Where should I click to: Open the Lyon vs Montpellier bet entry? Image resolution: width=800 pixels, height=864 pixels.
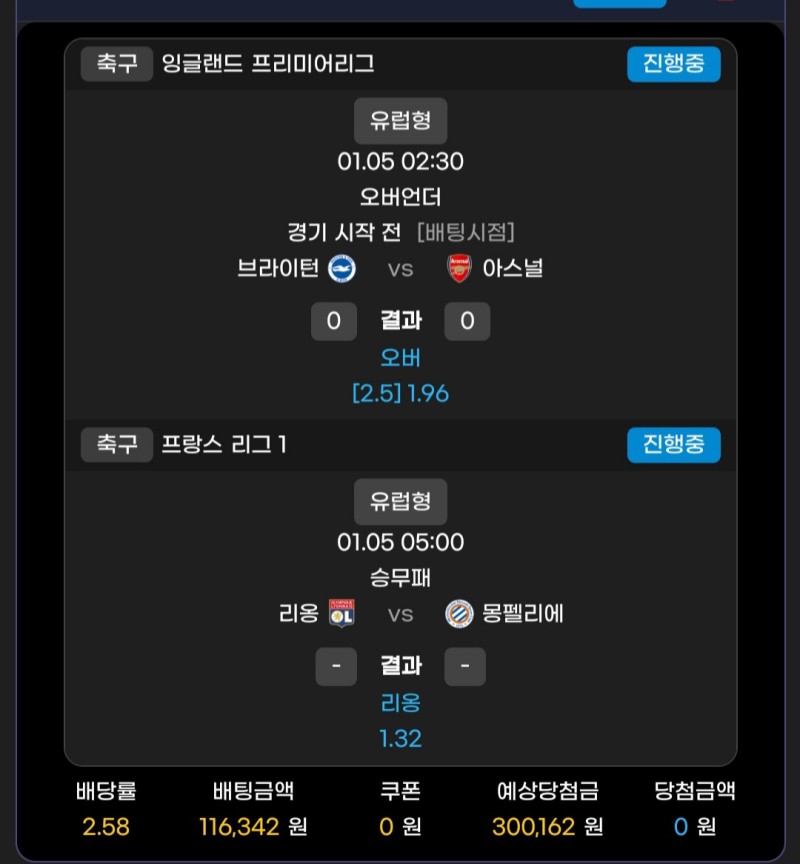(x=400, y=613)
